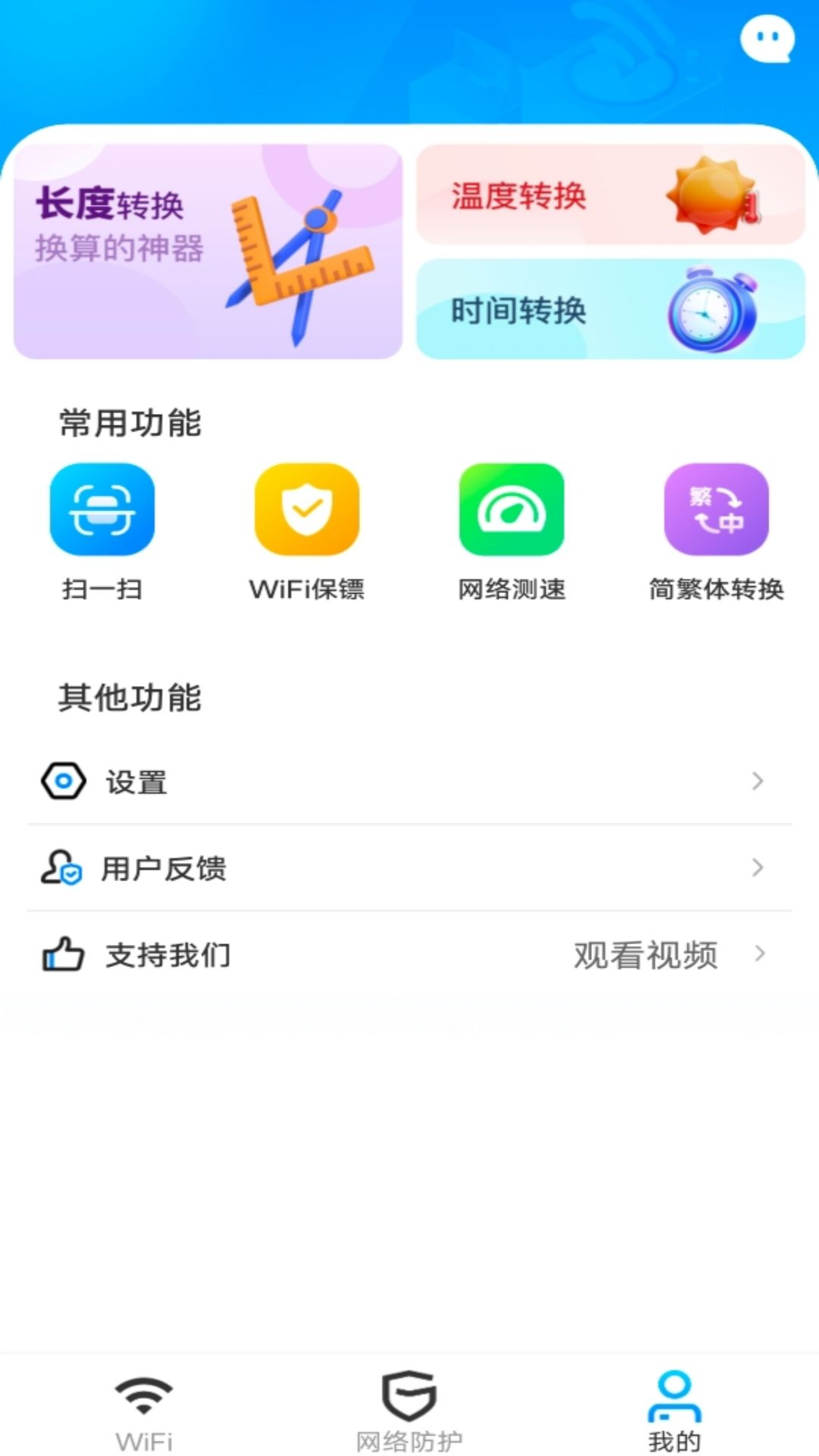The width and height of the screenshot is (819, 1456).
Task: Open the chat bubble icon
Action: (x=767, y=39)
